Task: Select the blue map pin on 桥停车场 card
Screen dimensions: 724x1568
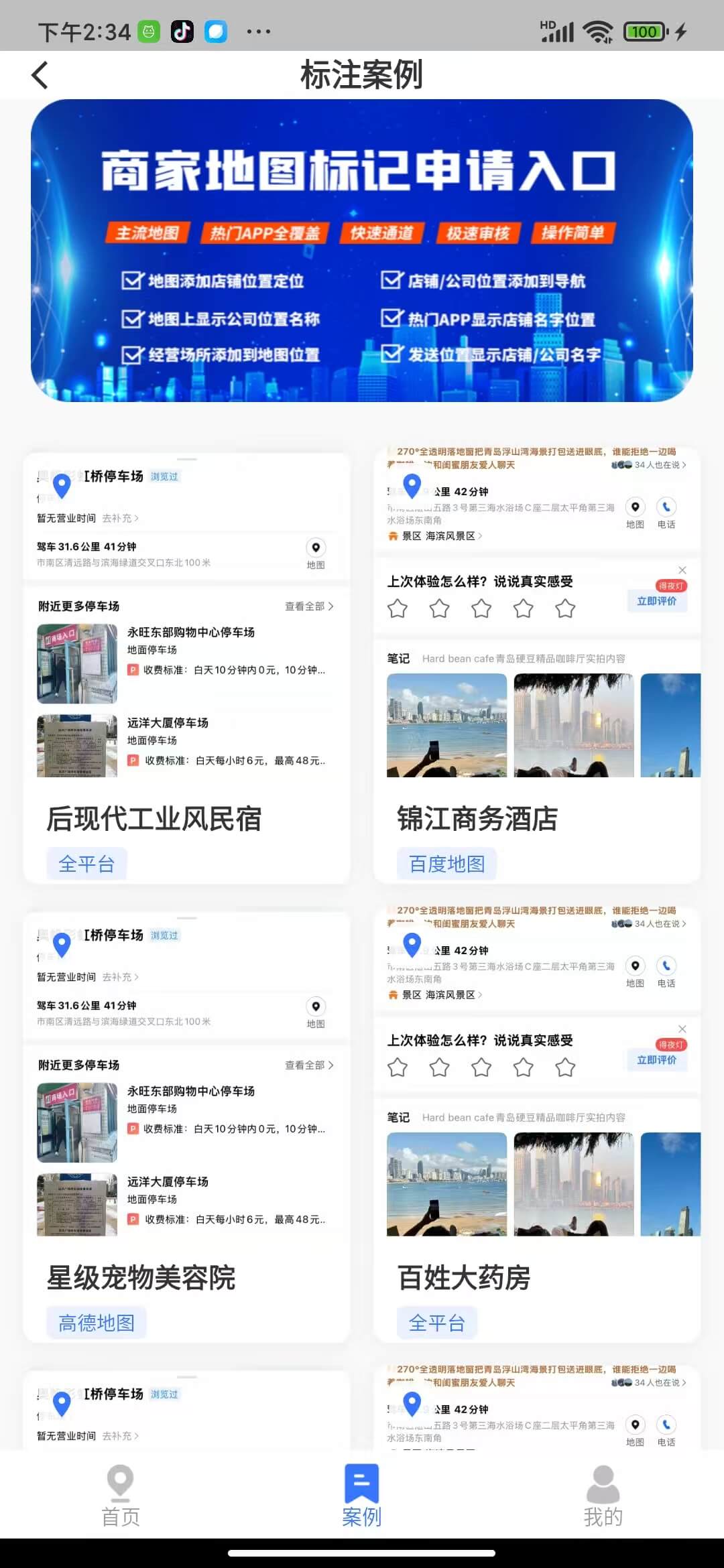Action: 62,484
